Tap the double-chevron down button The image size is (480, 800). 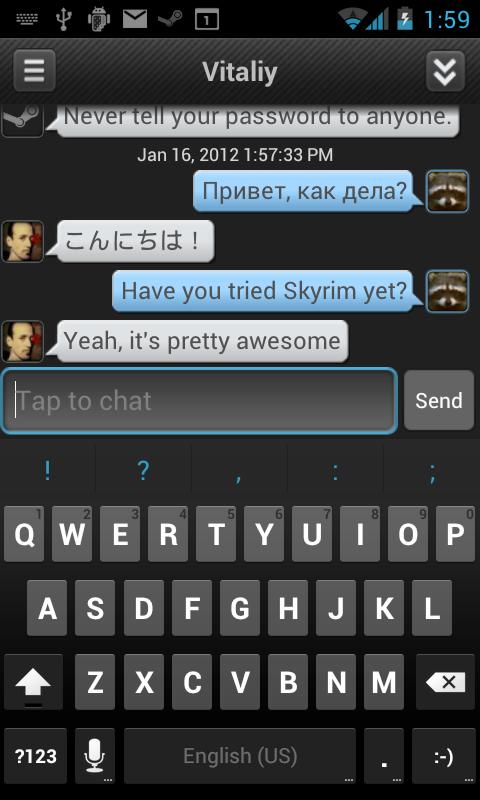445,70
